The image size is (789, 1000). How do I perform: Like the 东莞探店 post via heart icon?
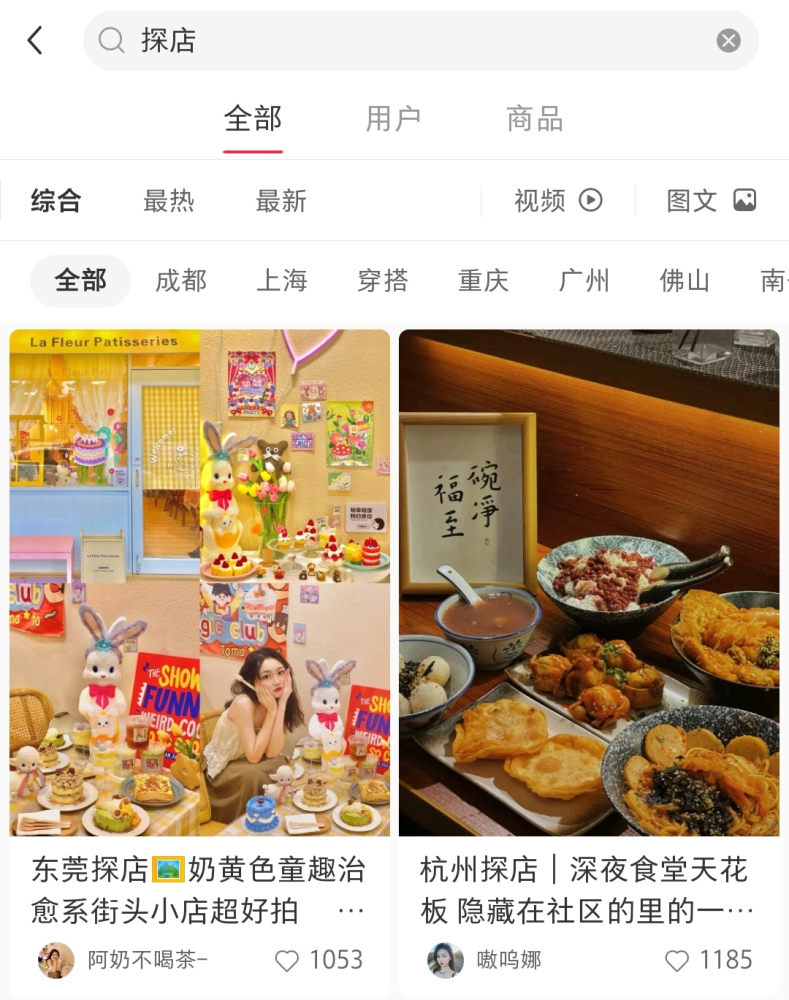pos(287,961)
